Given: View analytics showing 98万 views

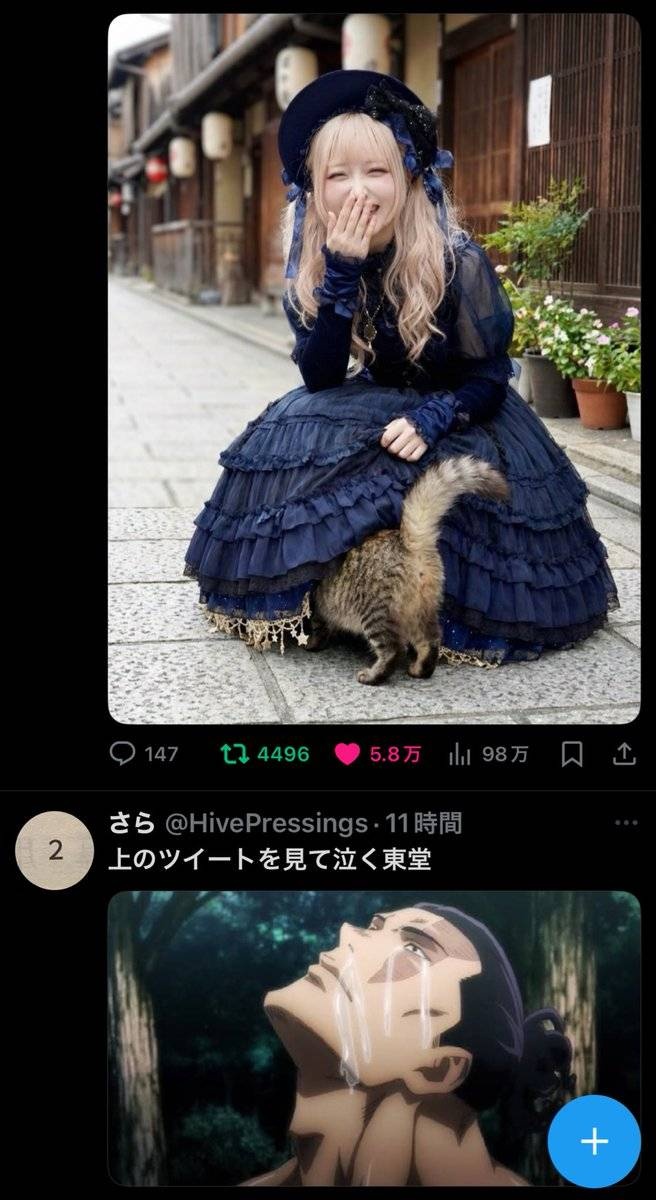Looking at the screenshot, I should (460, 754).
